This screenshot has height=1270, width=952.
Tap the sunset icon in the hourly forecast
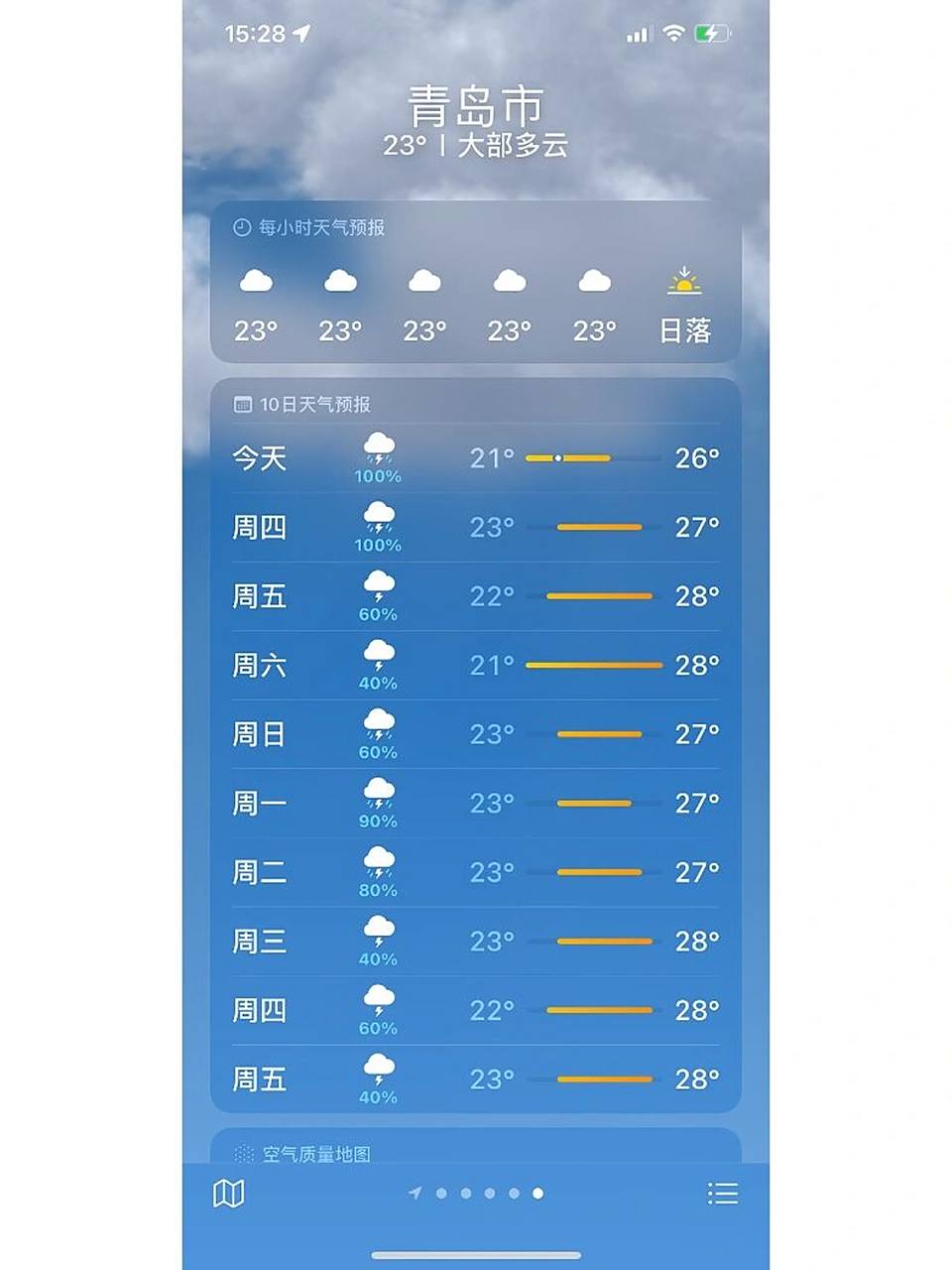[x=685, y=283]
